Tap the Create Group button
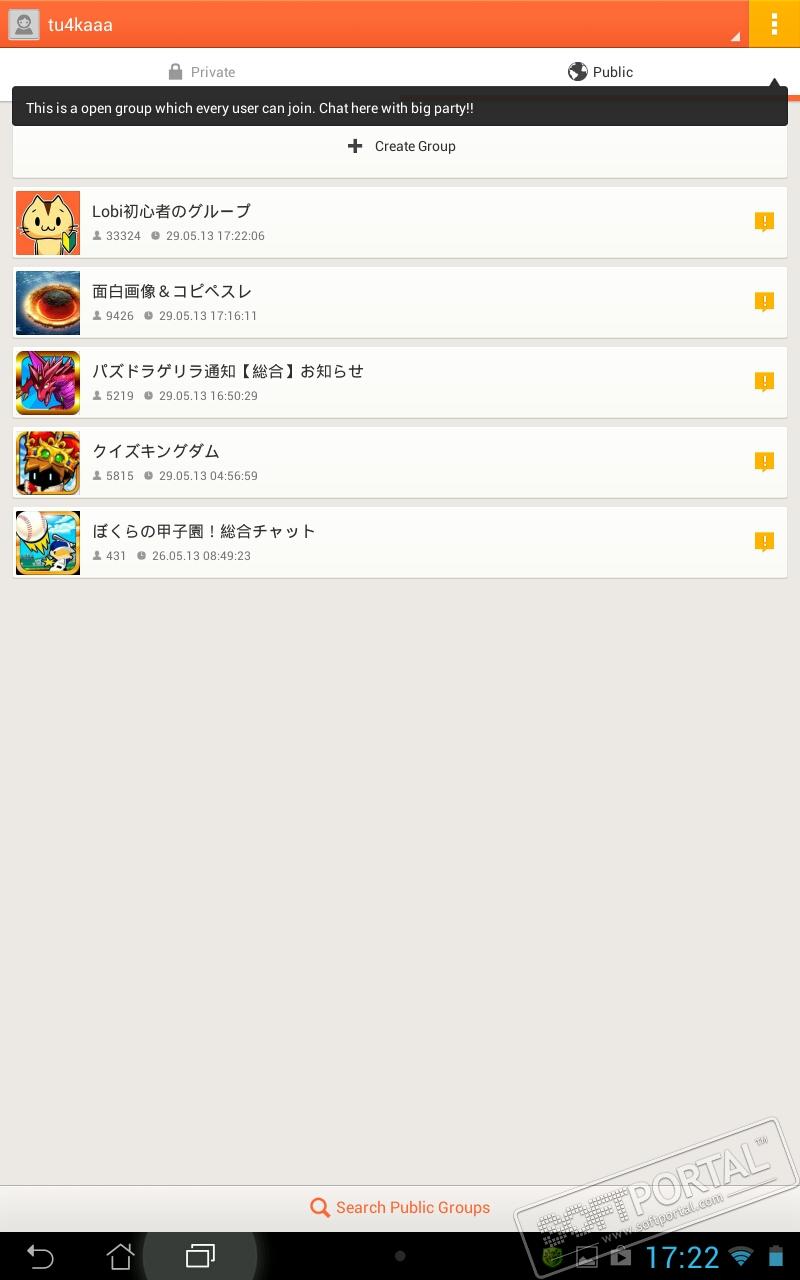The height and width of the screenshot is (1280, 800). (x=400, y=146)
